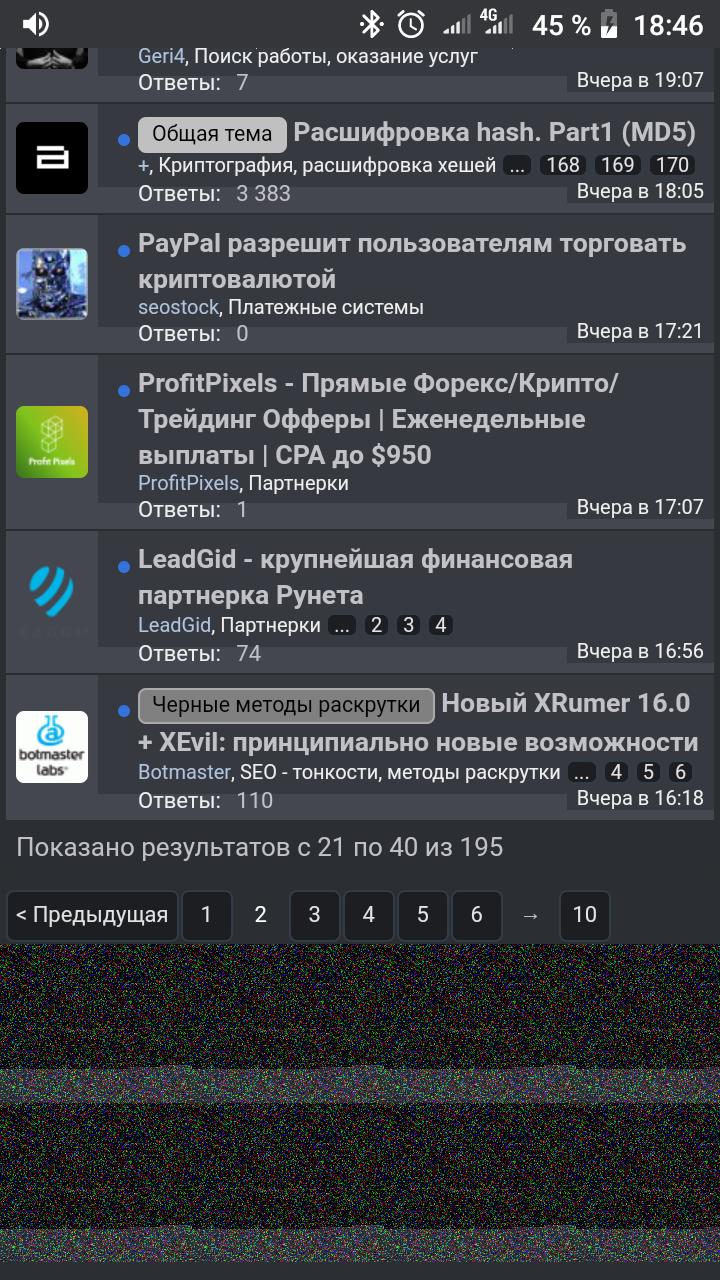The width and height of the screenshot is (720, 1280).
Task: Open the thread Расшифровка hash. Part1 (MD5)
Action: click(494, 133)
